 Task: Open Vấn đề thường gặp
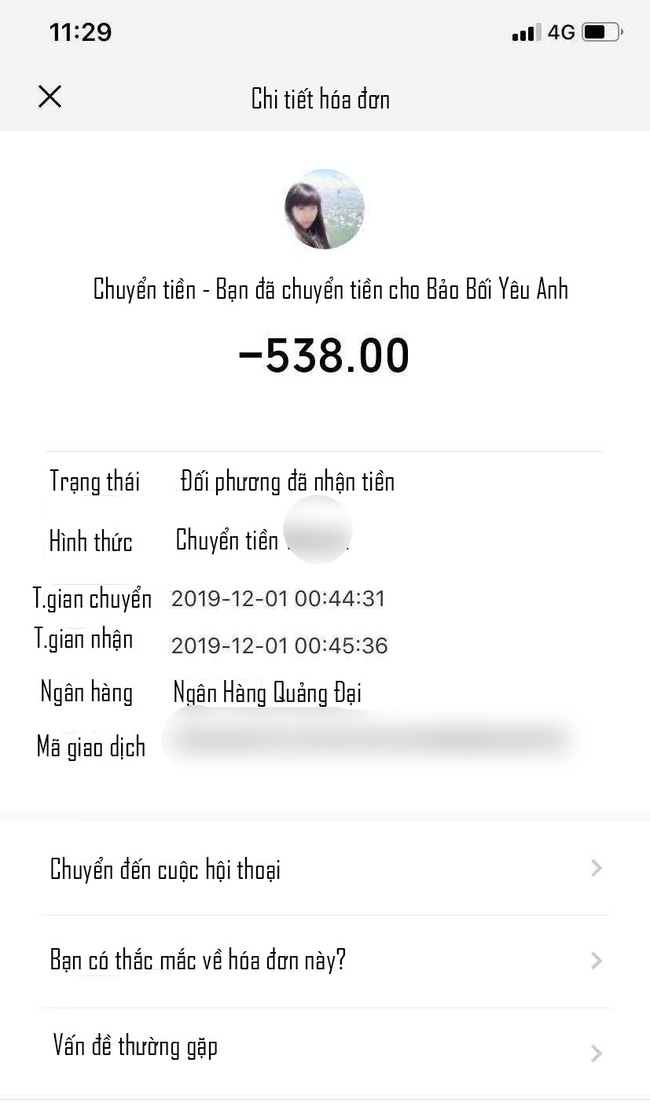324,1048
